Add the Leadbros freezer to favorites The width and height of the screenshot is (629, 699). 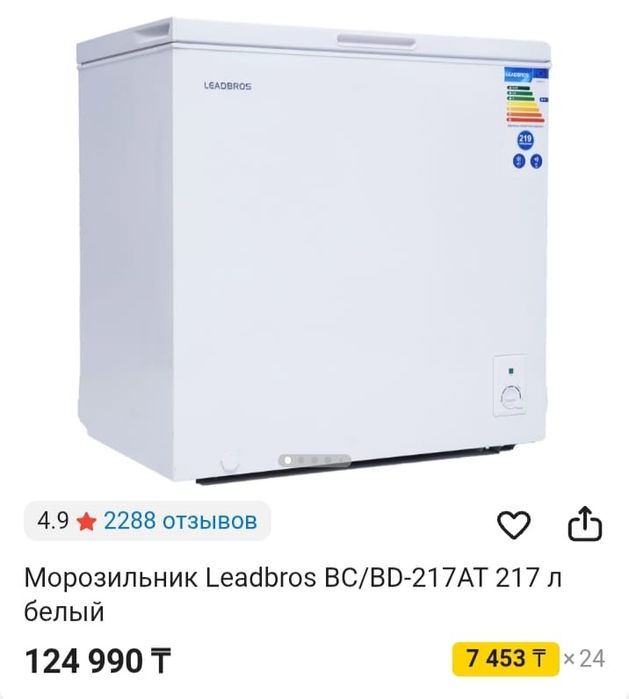click(514, 523)
